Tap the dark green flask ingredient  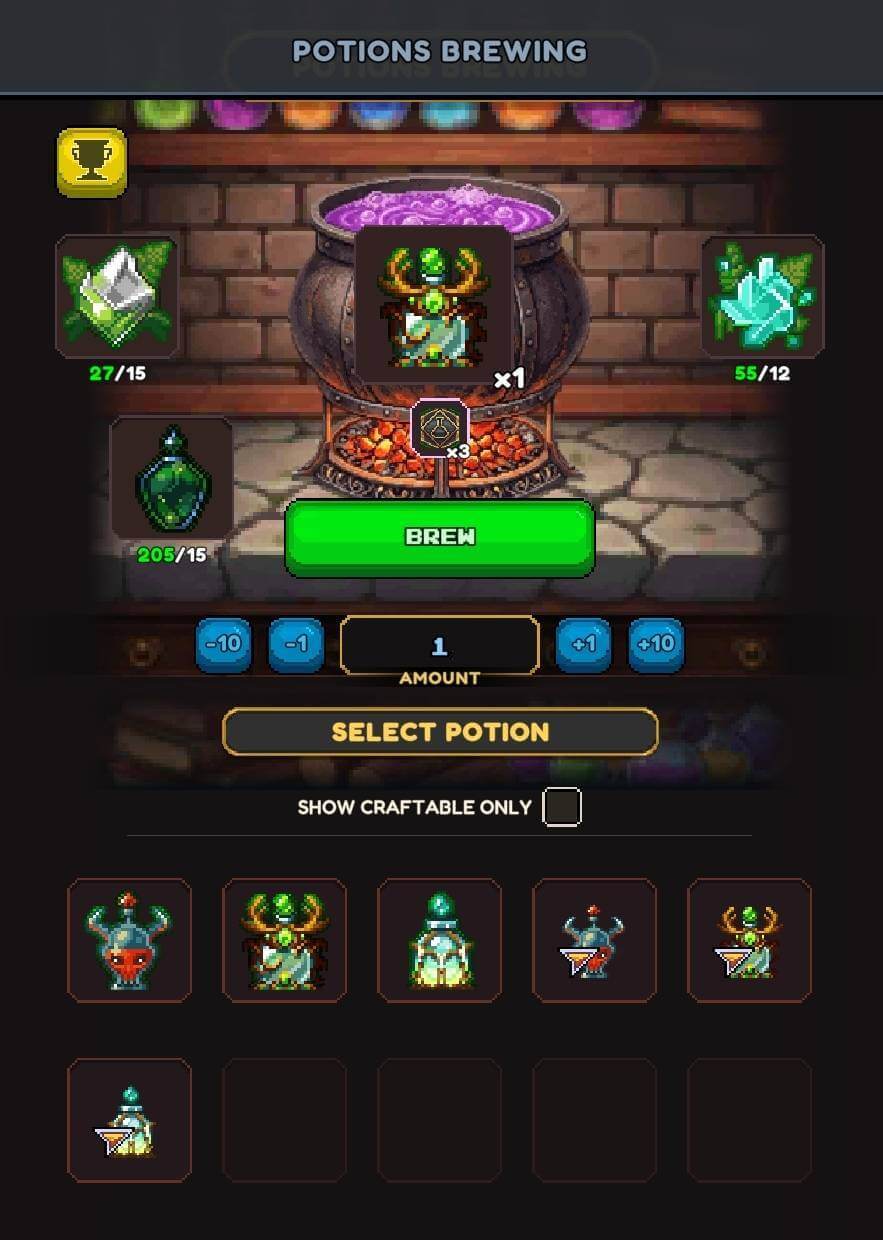(x=171, y=478)
